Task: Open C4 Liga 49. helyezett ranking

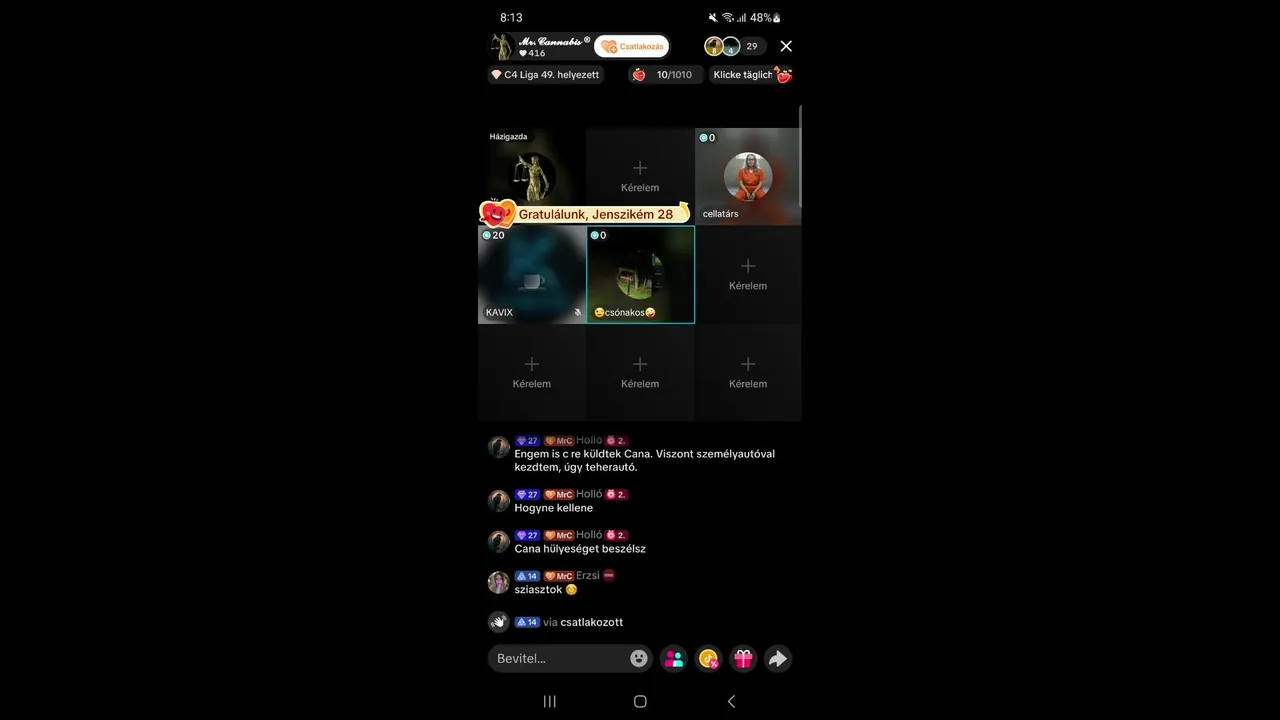Action: point(545,75)
